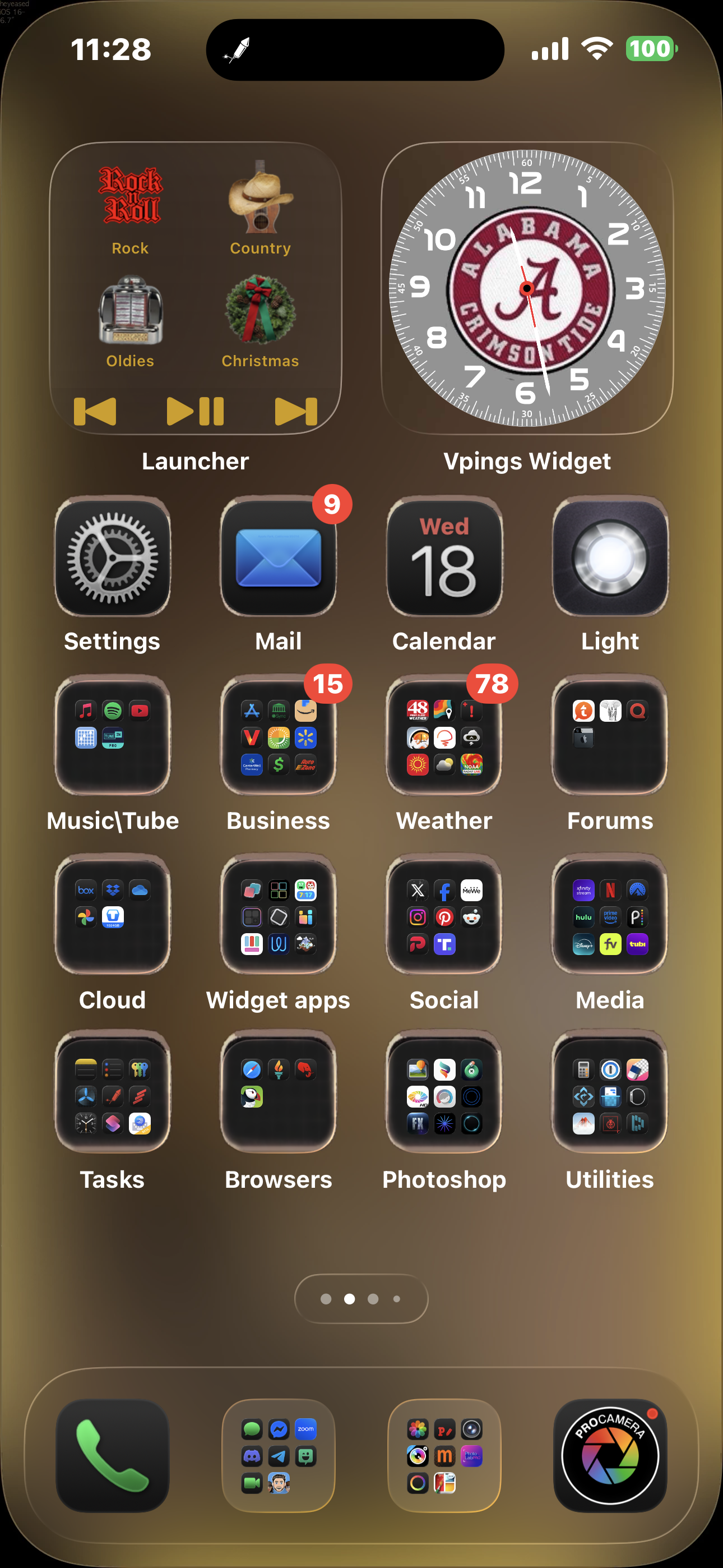The image size is (723, 1568).
Task: Open the Weather folder
Action: tap(444, 735)
